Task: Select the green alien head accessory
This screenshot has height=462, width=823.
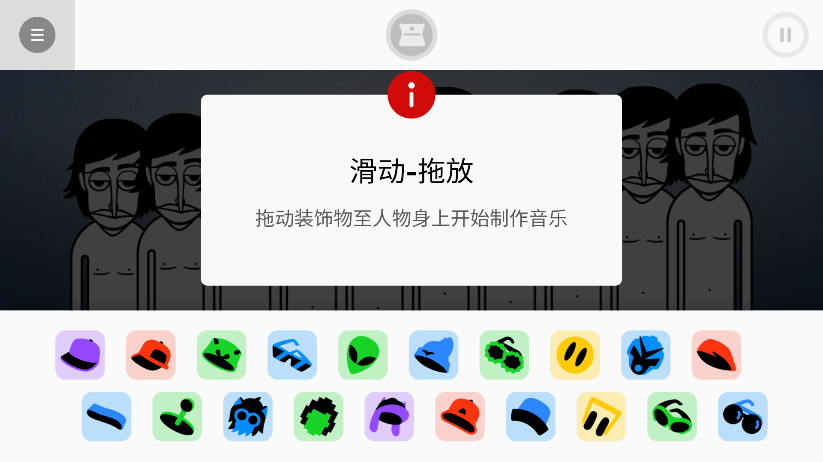Action: point(363,355)
